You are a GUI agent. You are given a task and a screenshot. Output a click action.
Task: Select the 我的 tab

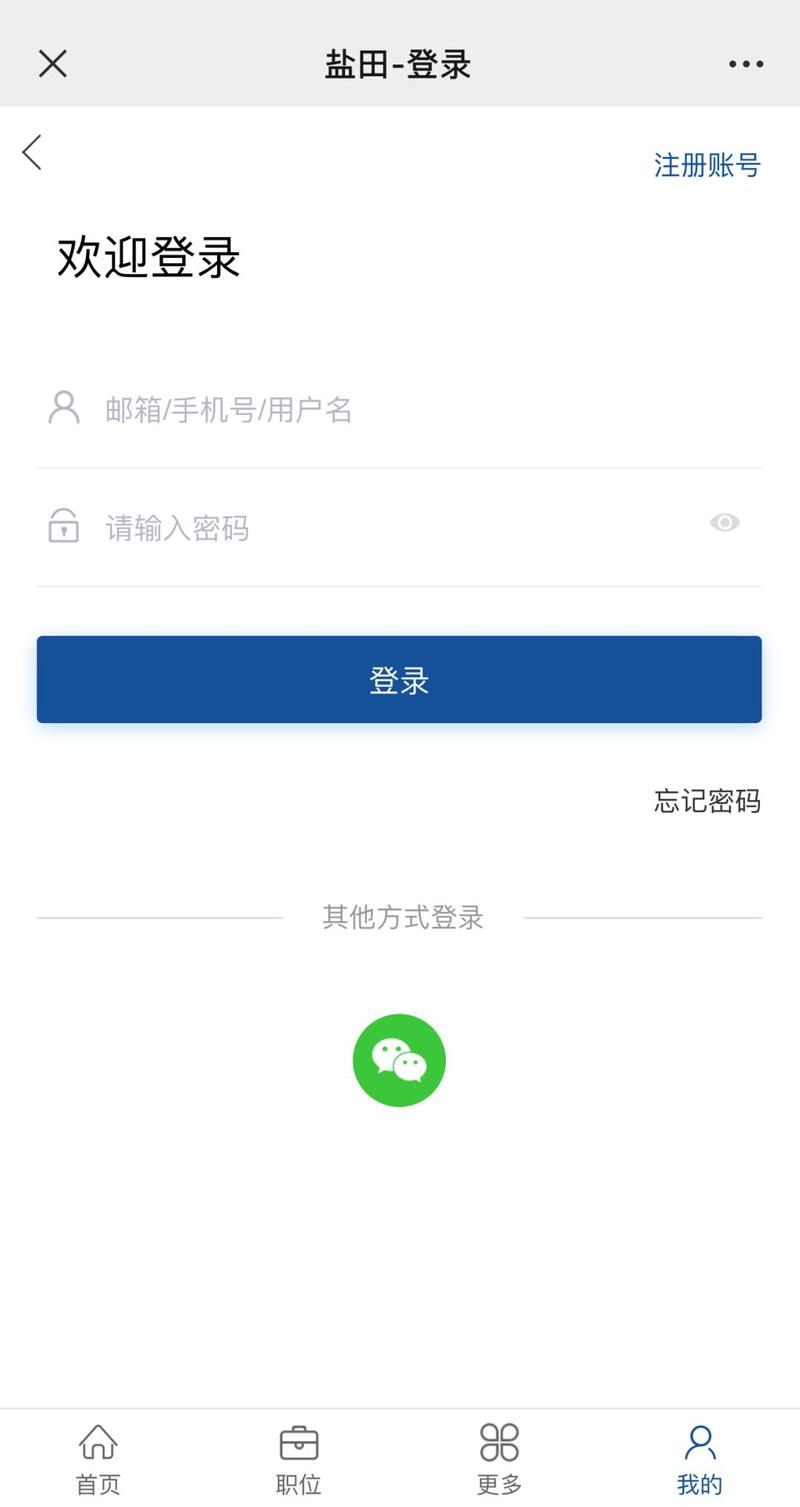tap(699, 1459)
